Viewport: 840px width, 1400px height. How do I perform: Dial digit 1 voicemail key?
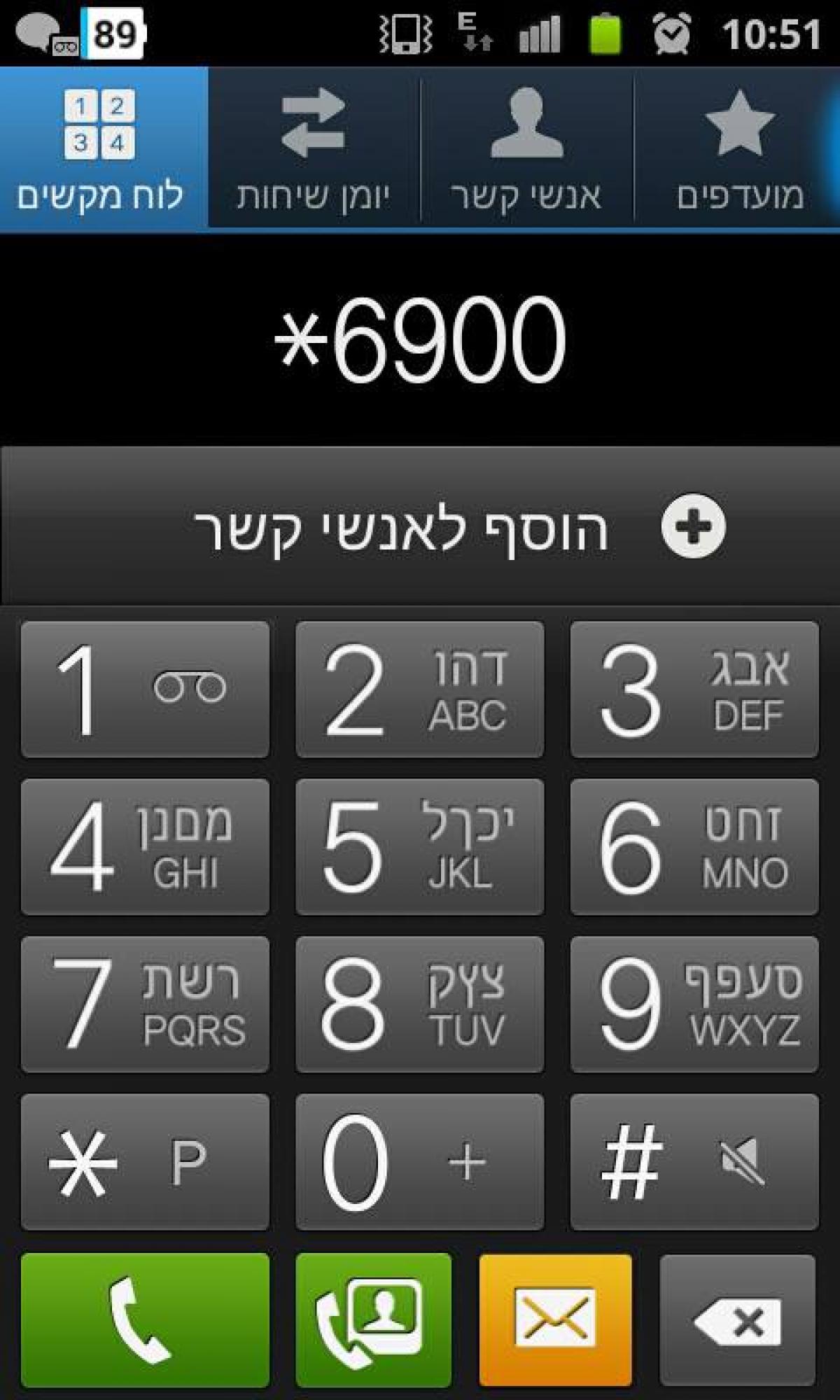coord(145,689)
